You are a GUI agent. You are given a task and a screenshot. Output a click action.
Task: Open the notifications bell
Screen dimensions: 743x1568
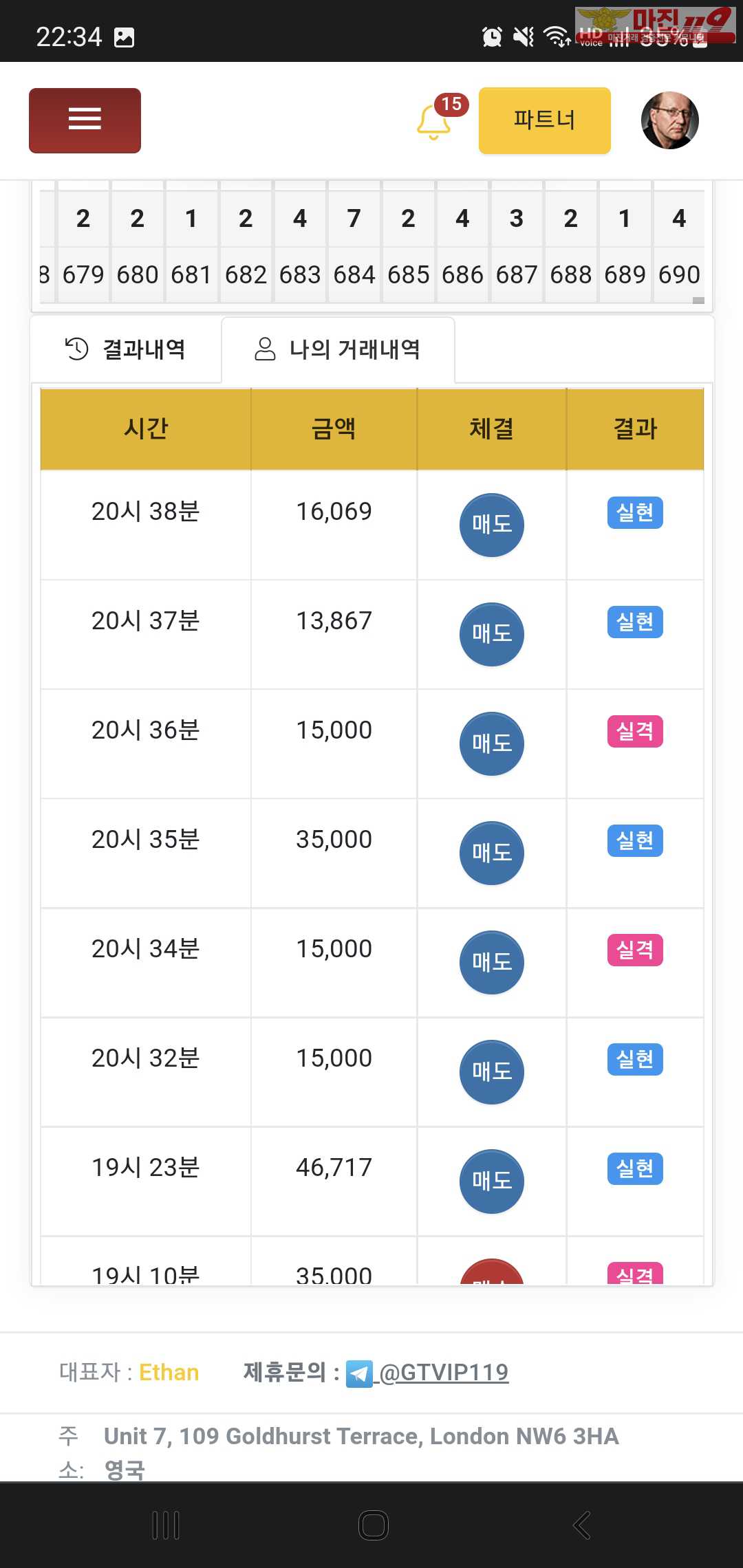[x=435, y=121]
